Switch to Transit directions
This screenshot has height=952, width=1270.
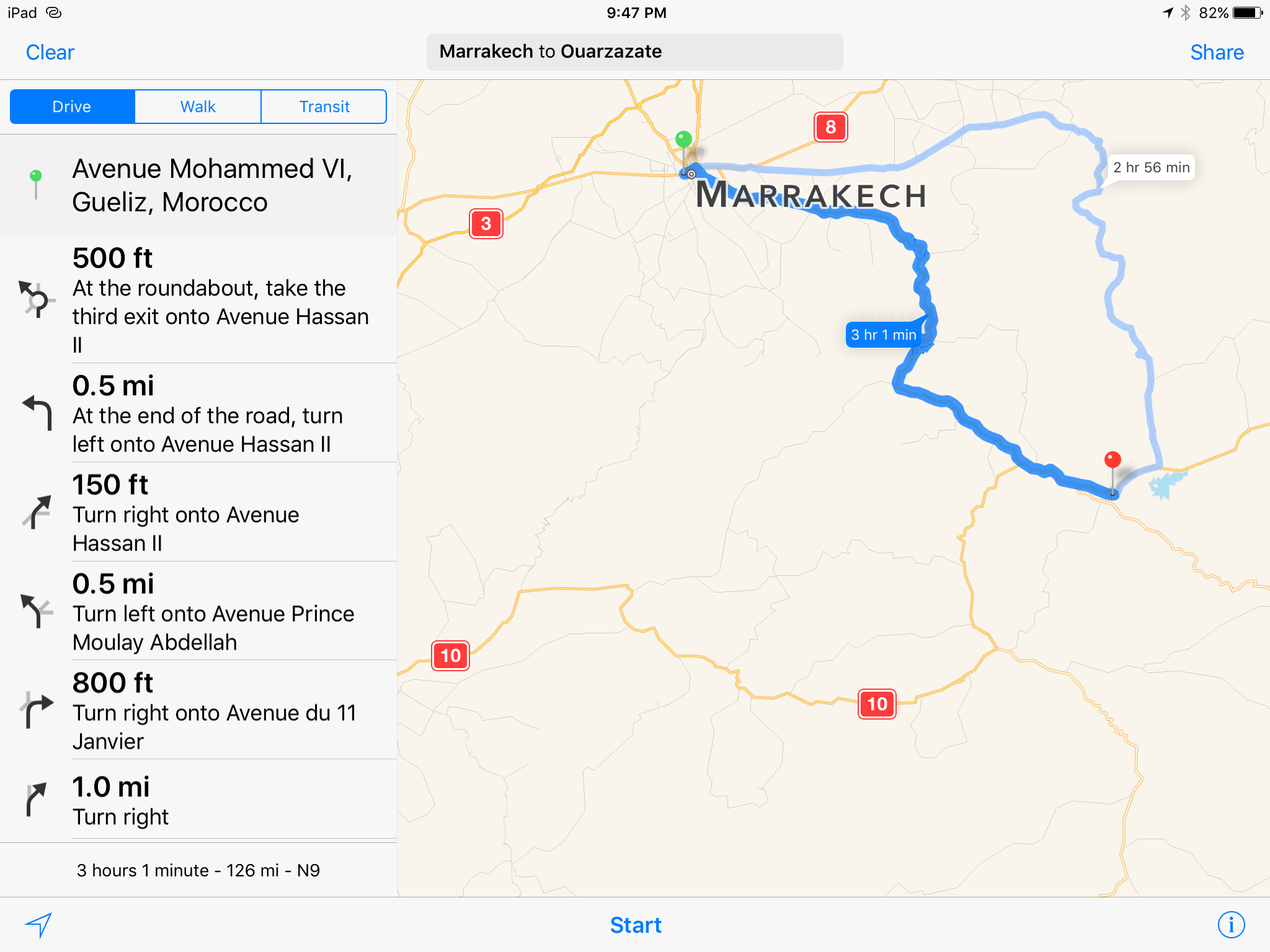click(x=324, y=107)
